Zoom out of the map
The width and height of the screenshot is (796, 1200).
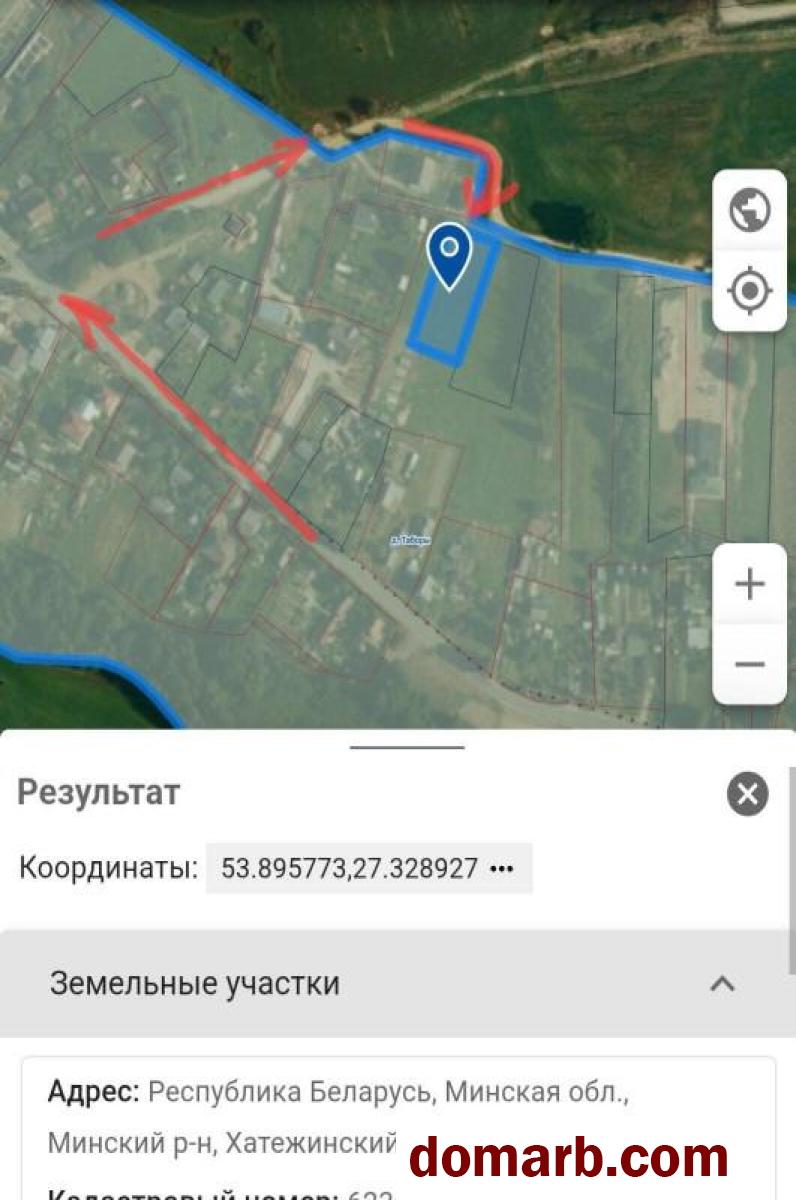tap(749, 664)
